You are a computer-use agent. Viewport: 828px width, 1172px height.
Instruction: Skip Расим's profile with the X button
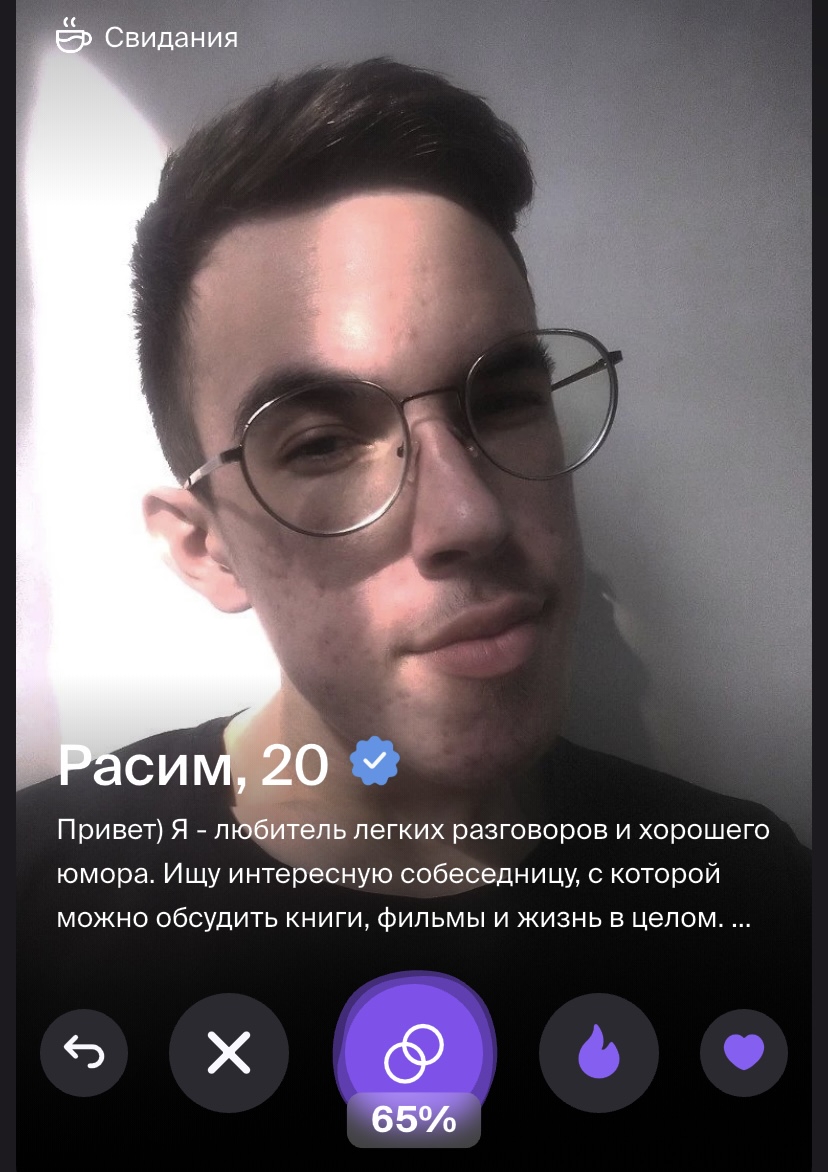pos(229,1052)
